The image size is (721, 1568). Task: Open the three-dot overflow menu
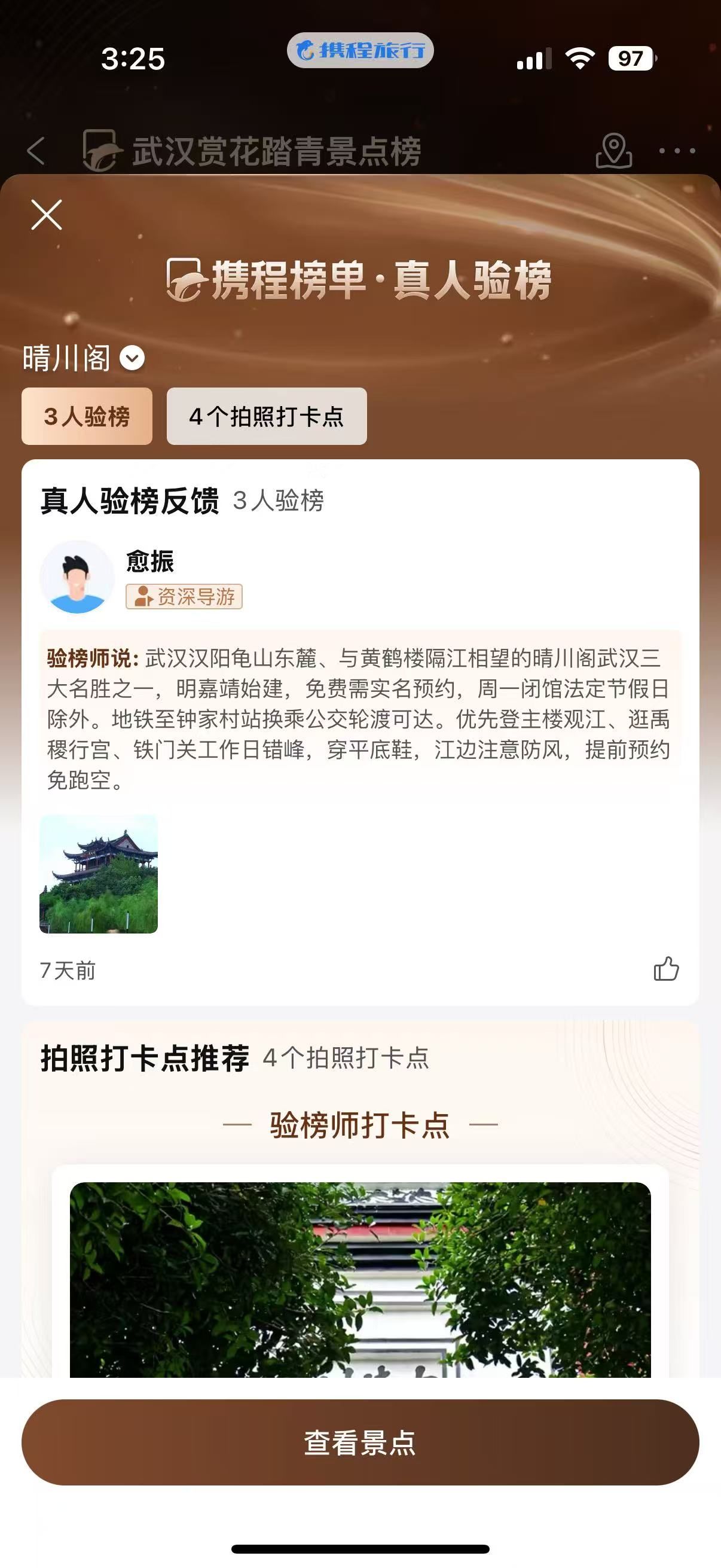pyautogui.click(x=677, y=150)
